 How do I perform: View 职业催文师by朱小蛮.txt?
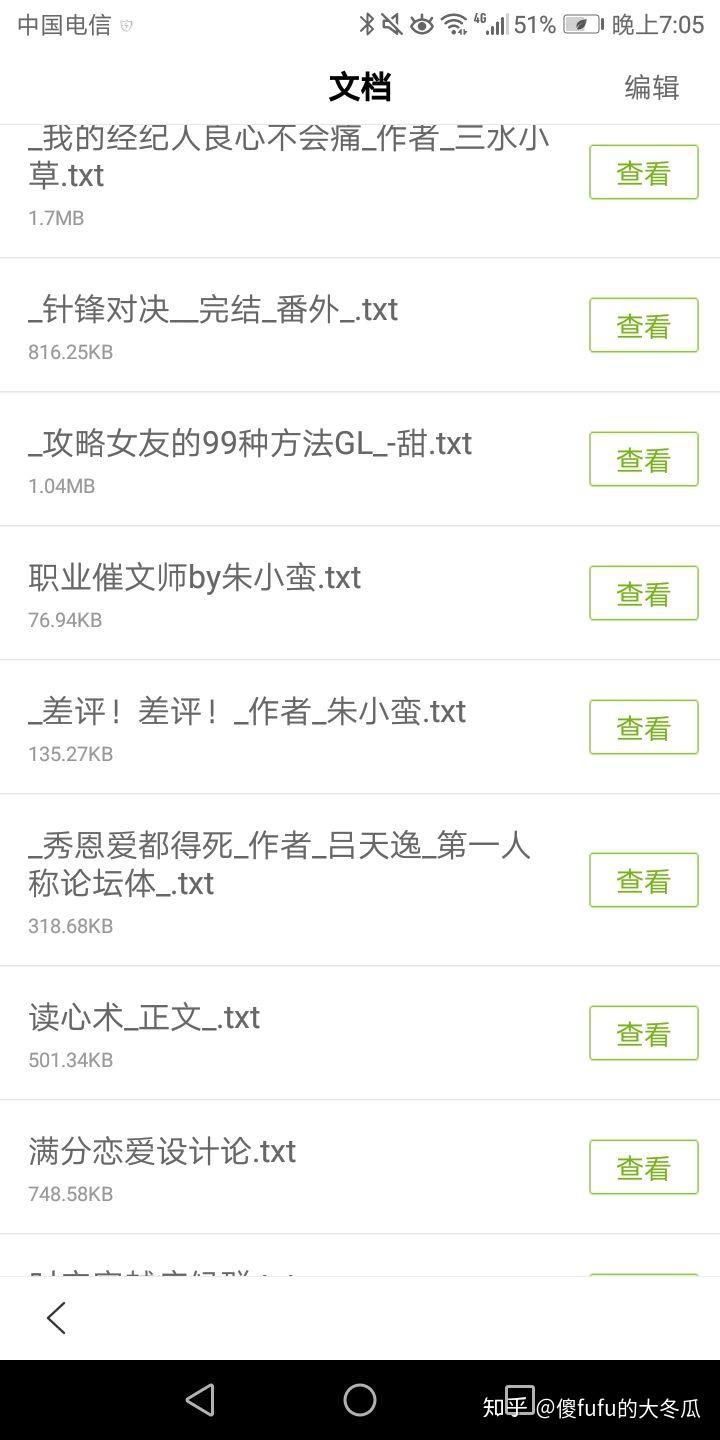pos(643,594)
